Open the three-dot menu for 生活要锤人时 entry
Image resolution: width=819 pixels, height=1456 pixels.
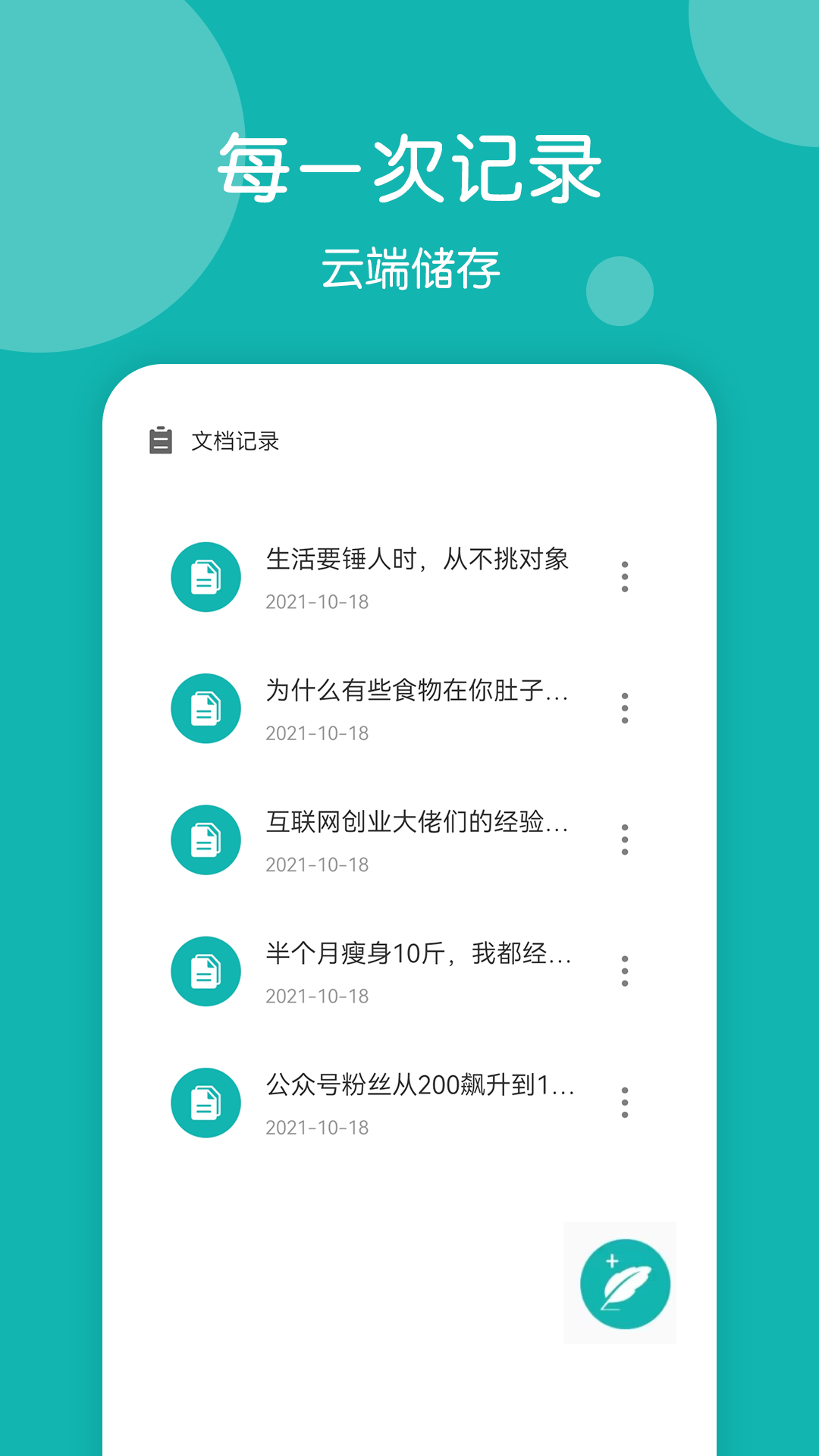pos(625,576)
